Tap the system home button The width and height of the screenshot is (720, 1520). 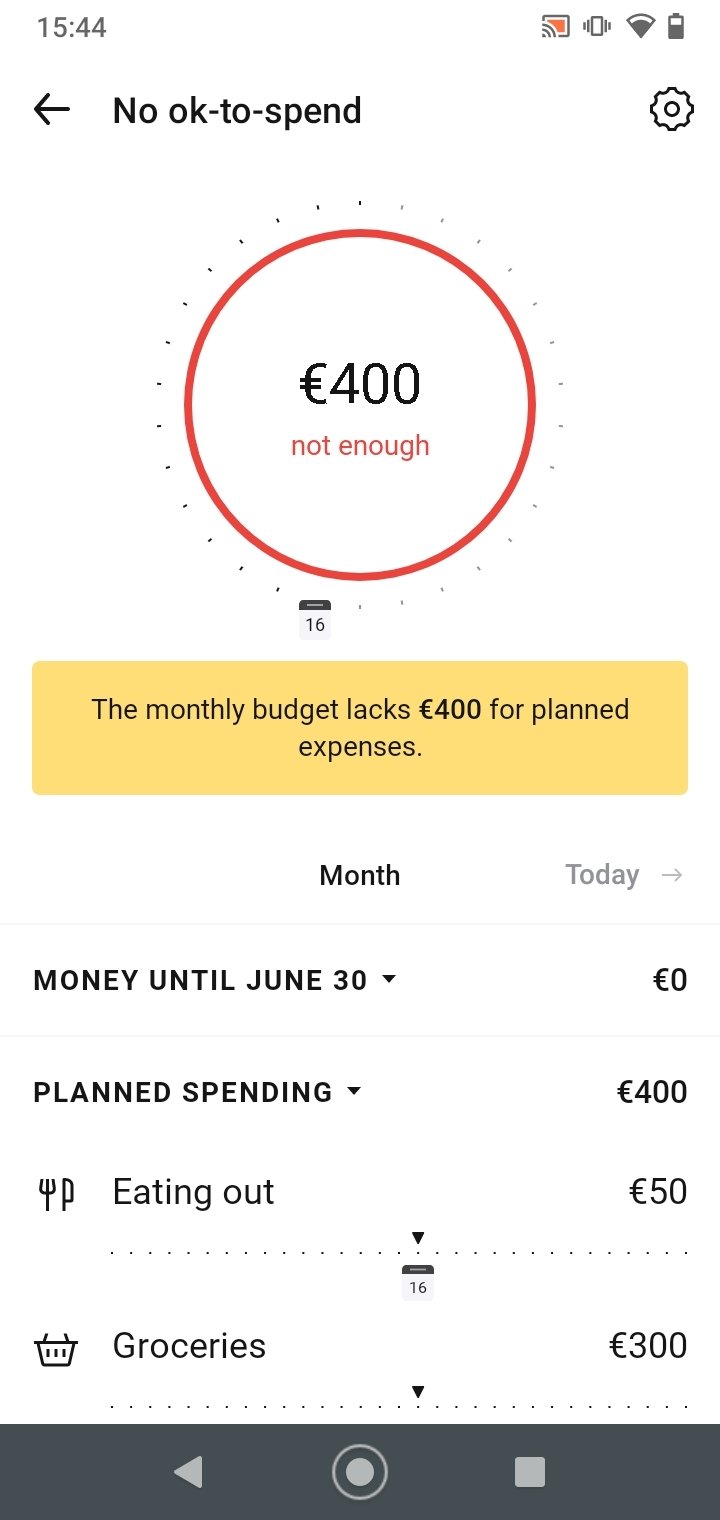click(x=360, y=1472)
